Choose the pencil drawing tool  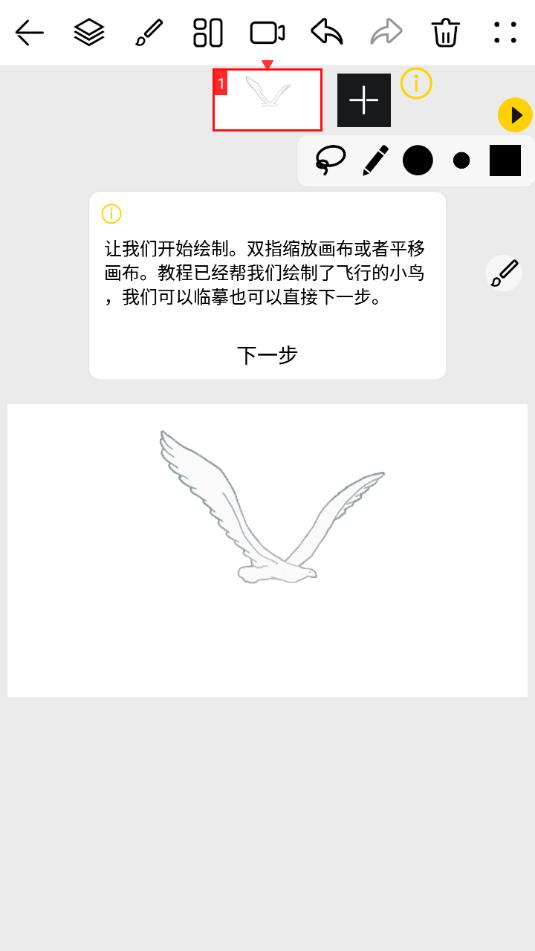tap(375, 161)
